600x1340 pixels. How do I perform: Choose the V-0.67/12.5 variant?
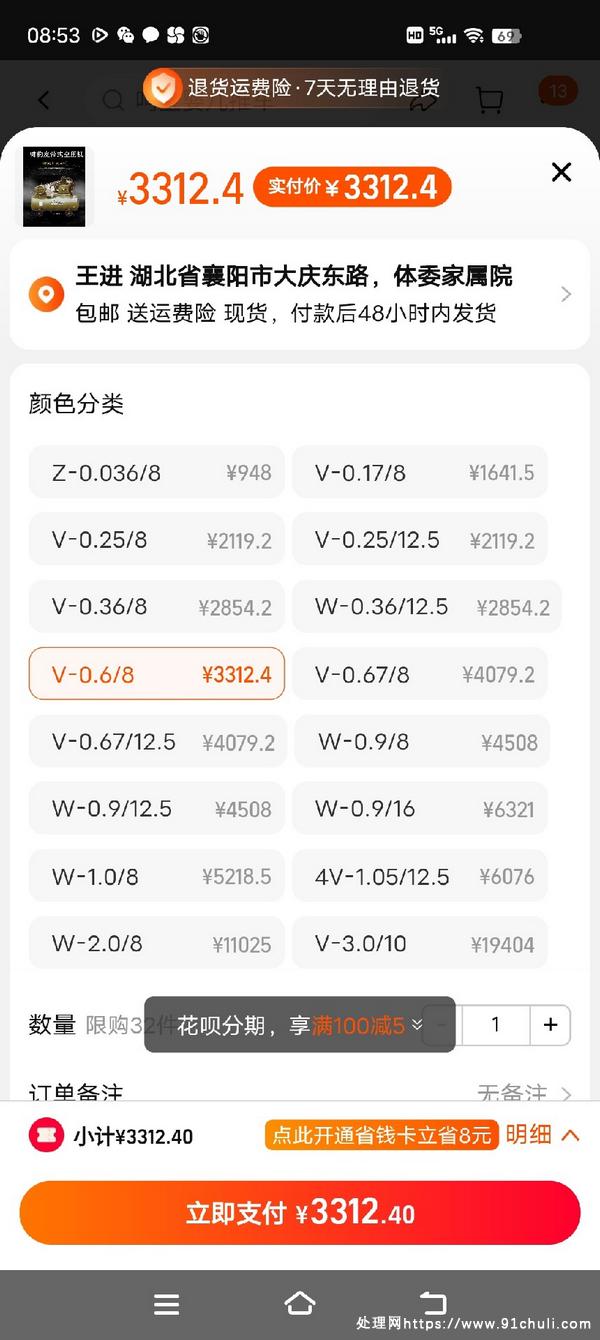[x=157, y=742]
